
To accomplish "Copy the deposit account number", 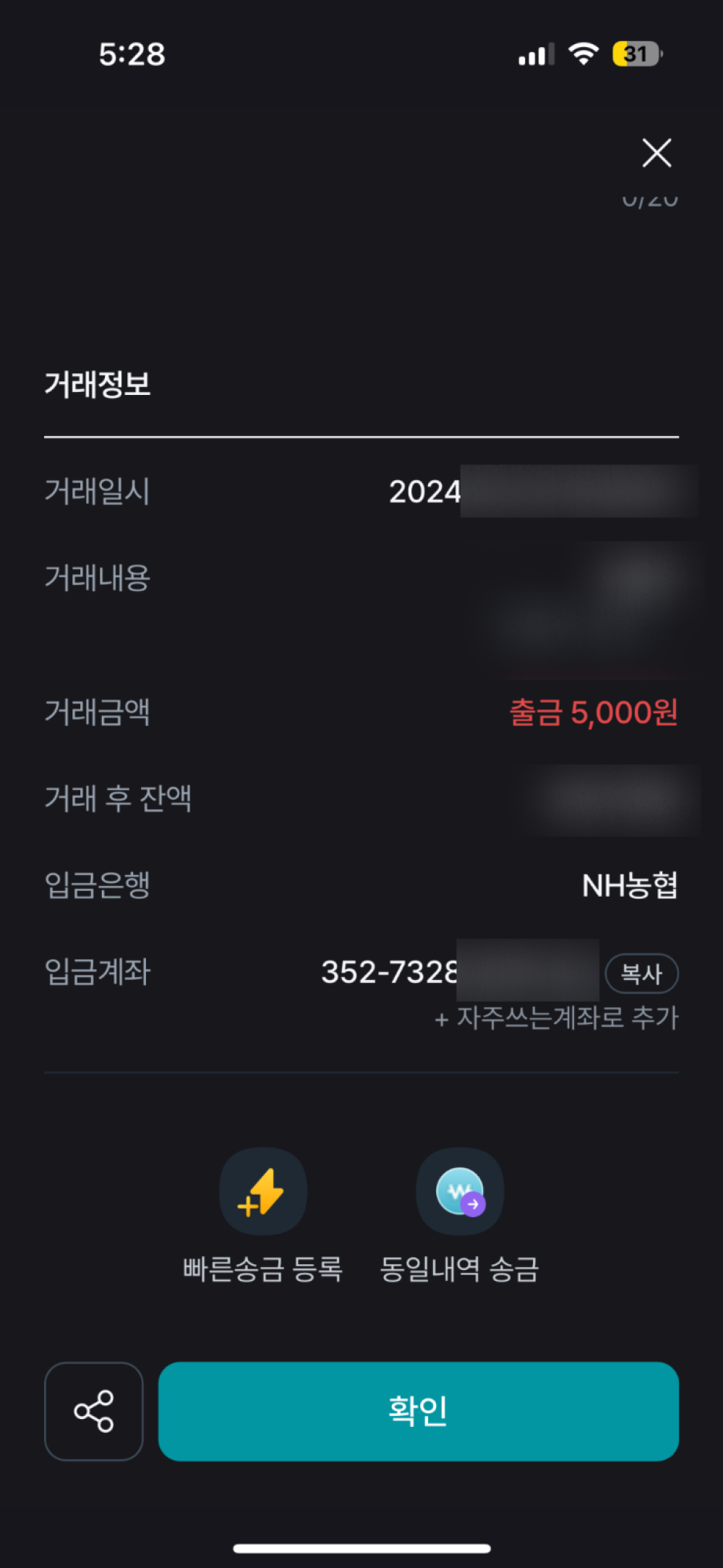I will [641, 973].
